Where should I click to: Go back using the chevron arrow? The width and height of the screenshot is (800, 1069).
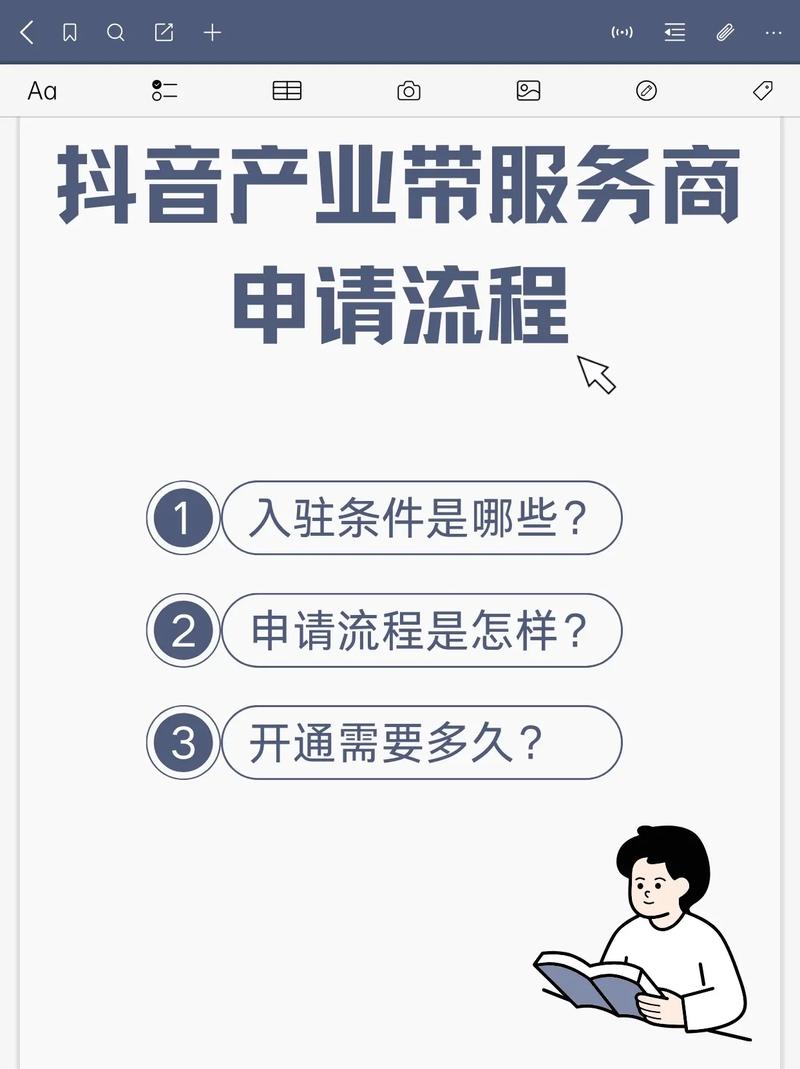(26, 32)
